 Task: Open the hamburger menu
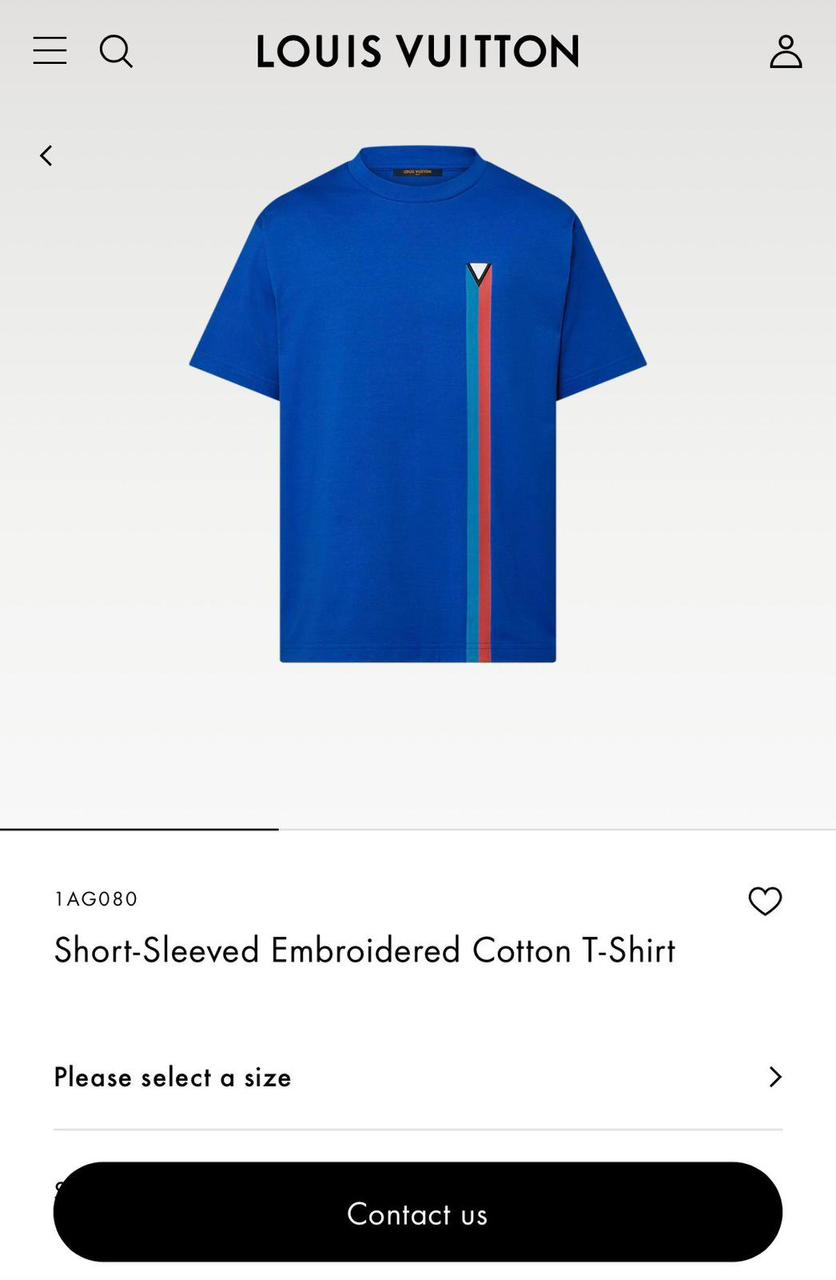click(x=50, y=51)
